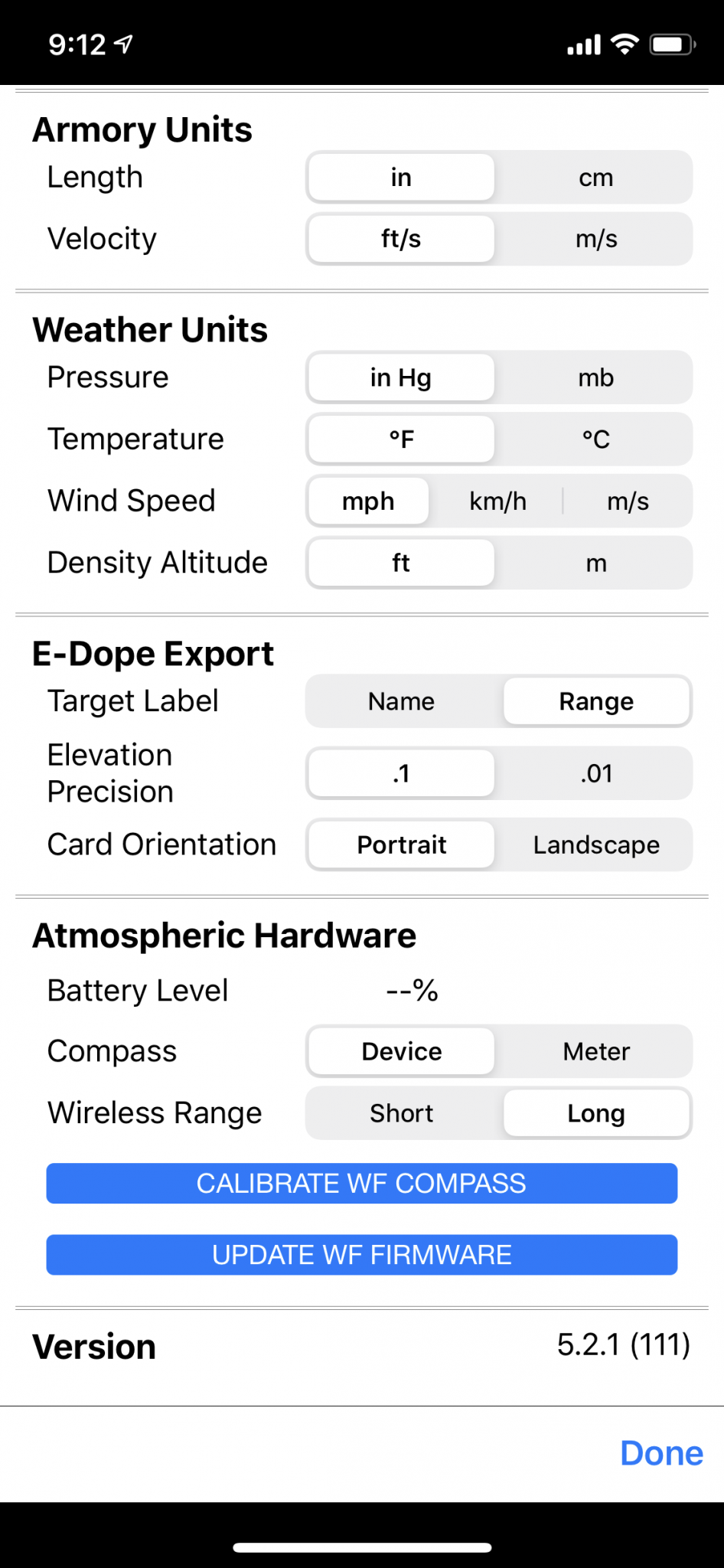Switch Card Orientation to Landscape
Viewport: 724px width, 1568px height.
pos(595,845)
